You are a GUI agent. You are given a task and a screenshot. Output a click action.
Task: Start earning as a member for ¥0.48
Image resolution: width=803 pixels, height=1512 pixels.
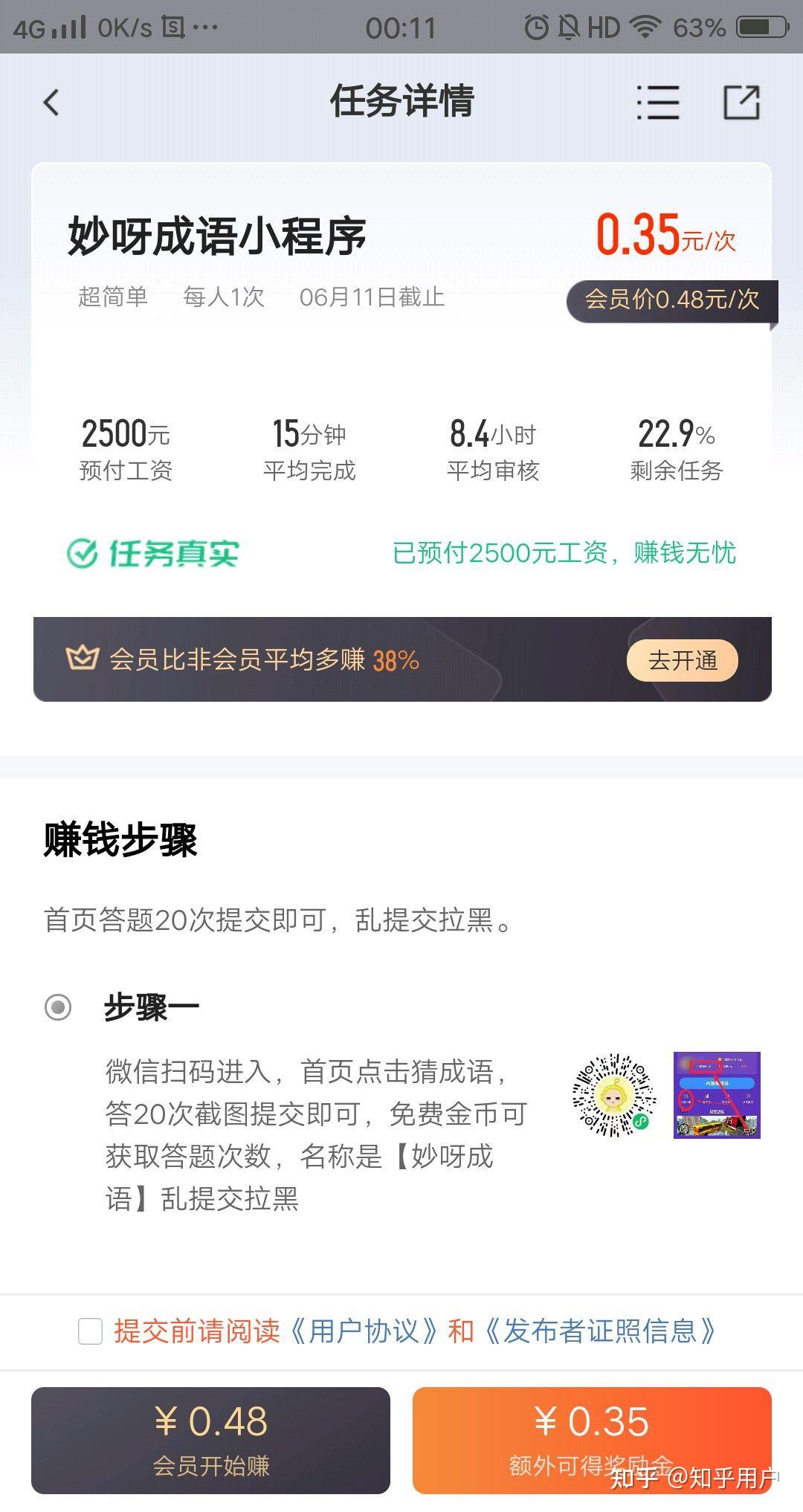(x=210, y=1441)
